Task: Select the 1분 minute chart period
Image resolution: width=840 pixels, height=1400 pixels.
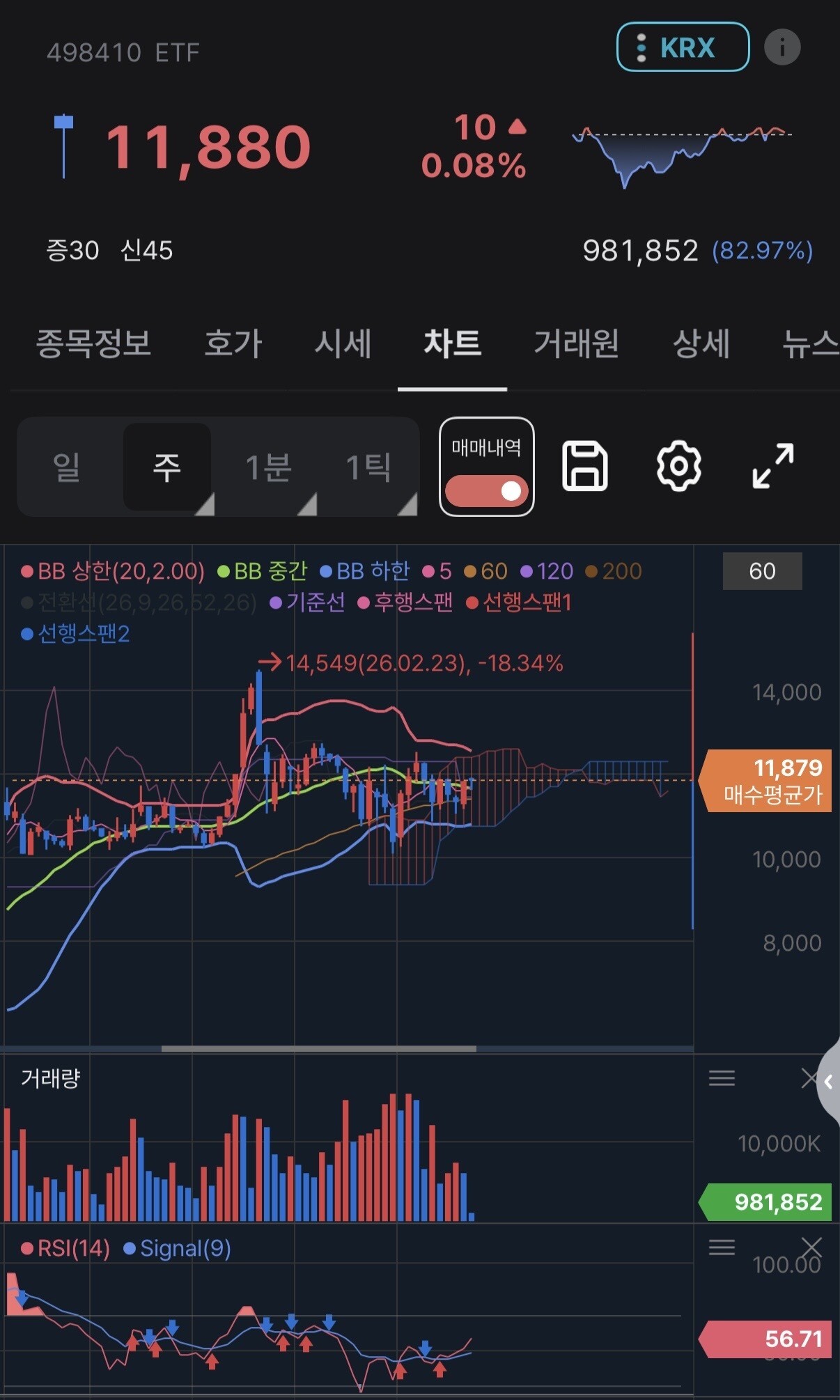Action: (268, 467)
